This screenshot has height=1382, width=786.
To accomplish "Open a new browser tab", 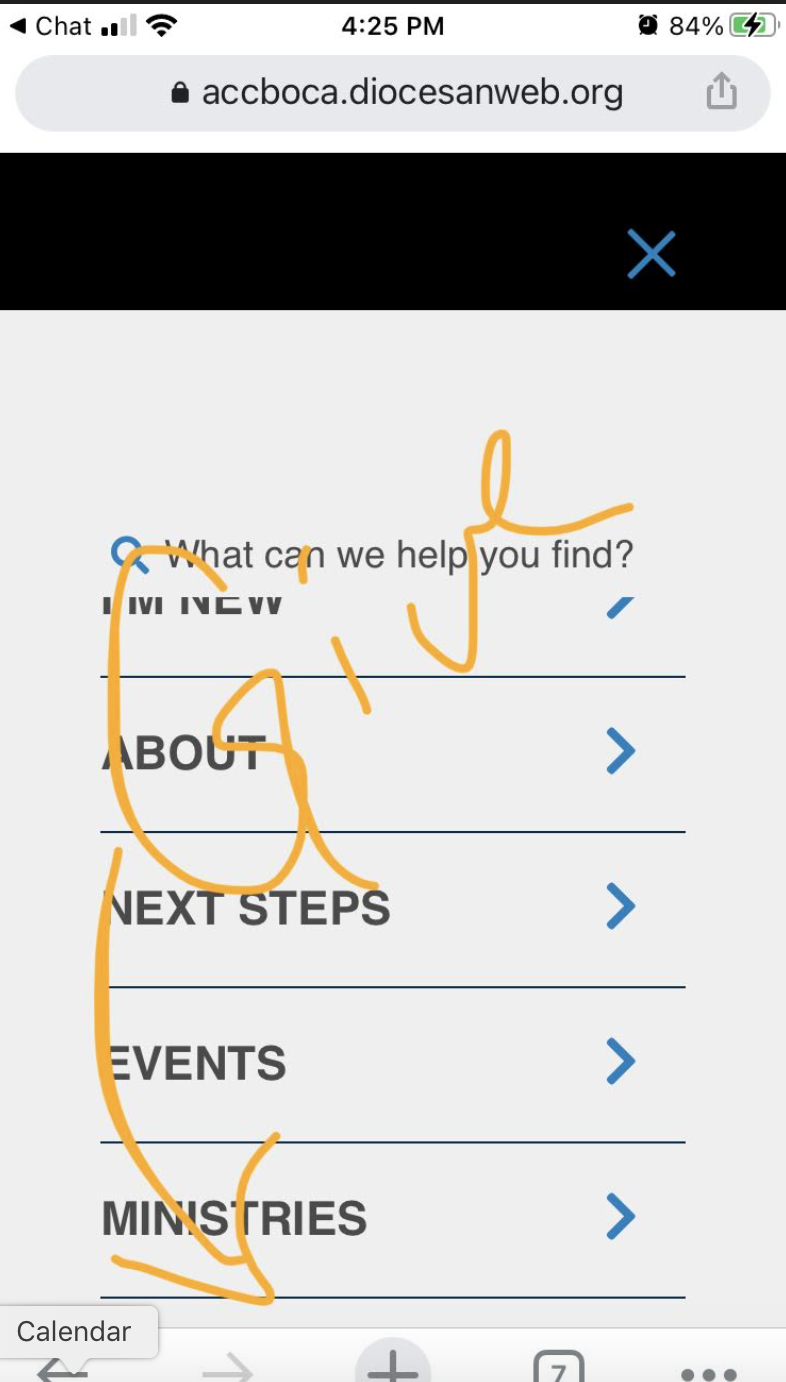I will (392, 1366).
